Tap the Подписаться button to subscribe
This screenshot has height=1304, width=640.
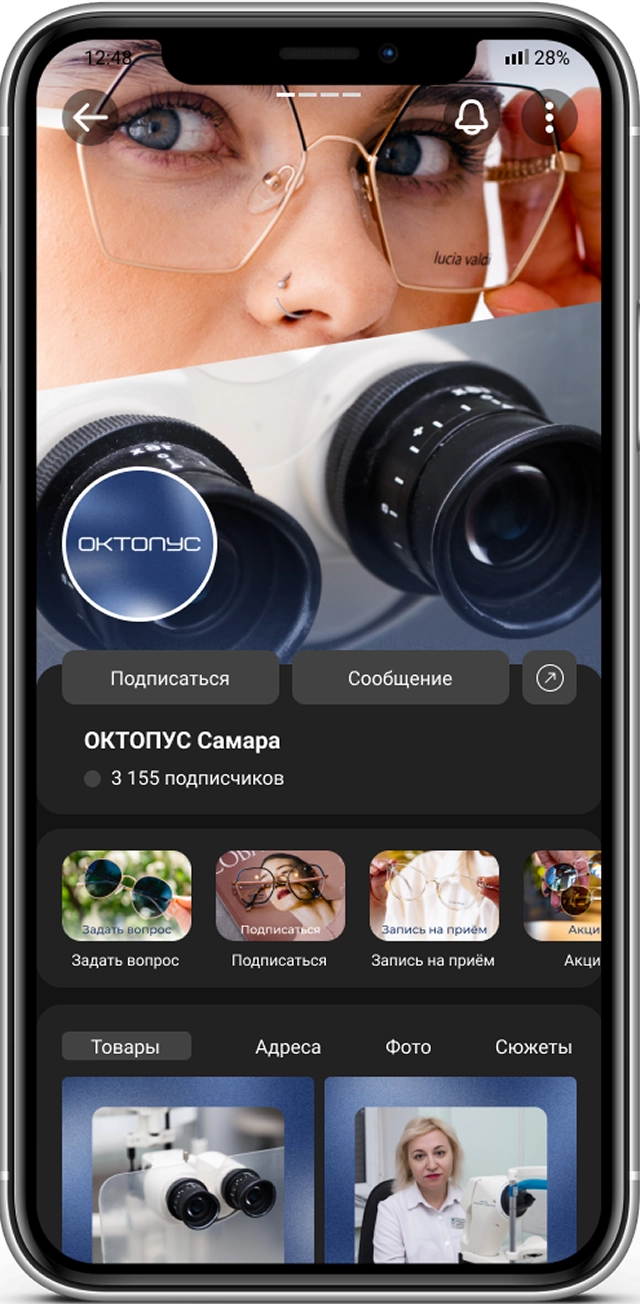click(170, 678)
